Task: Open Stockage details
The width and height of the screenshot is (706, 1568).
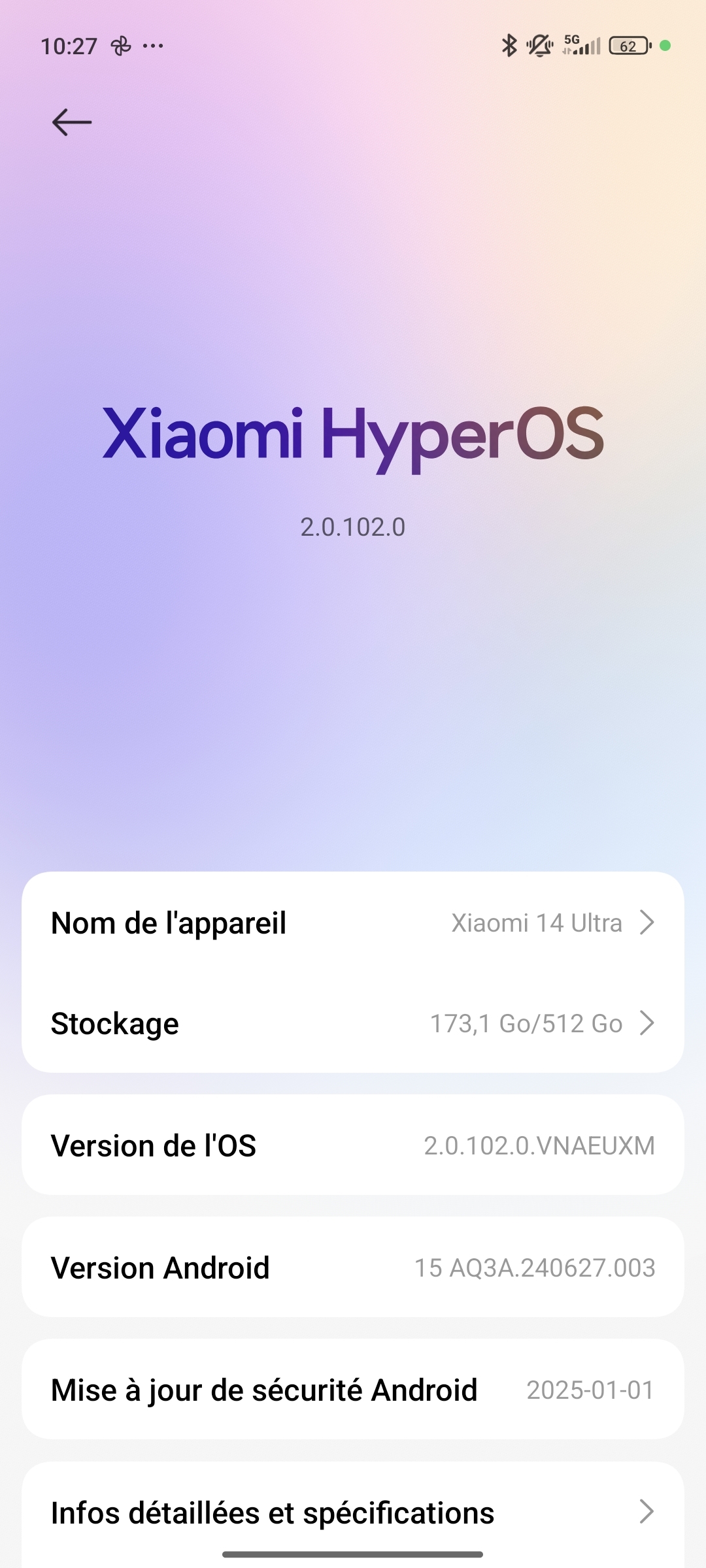Action: pyautogui.click(x=353, y=1023)
